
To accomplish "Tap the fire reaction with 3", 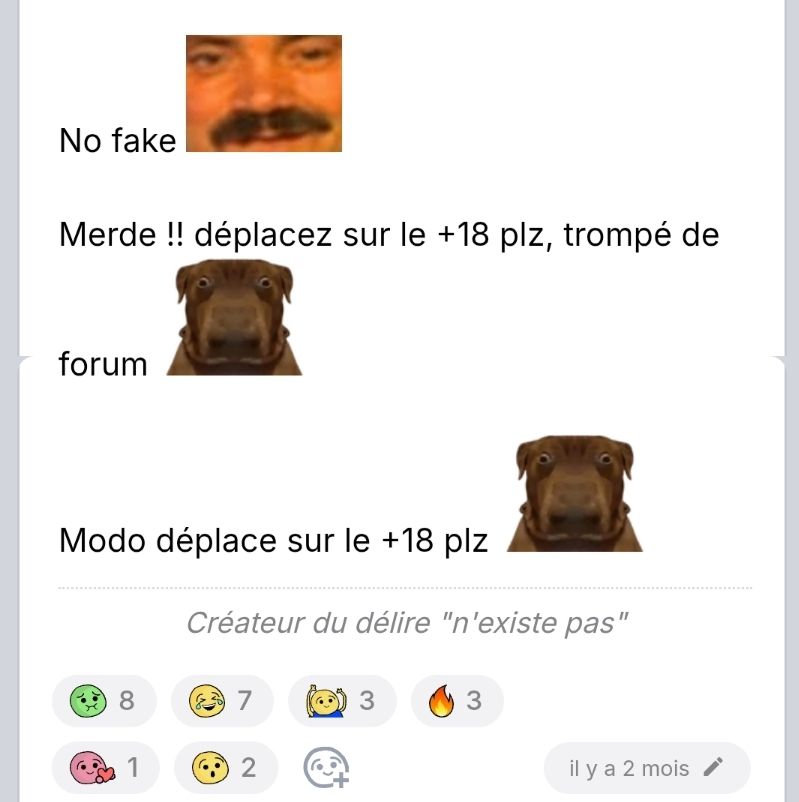I will [456, 701].
